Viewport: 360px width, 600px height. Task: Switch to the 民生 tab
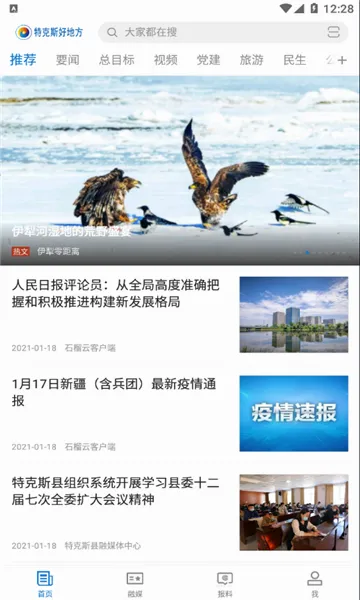(x=295, y=60)
